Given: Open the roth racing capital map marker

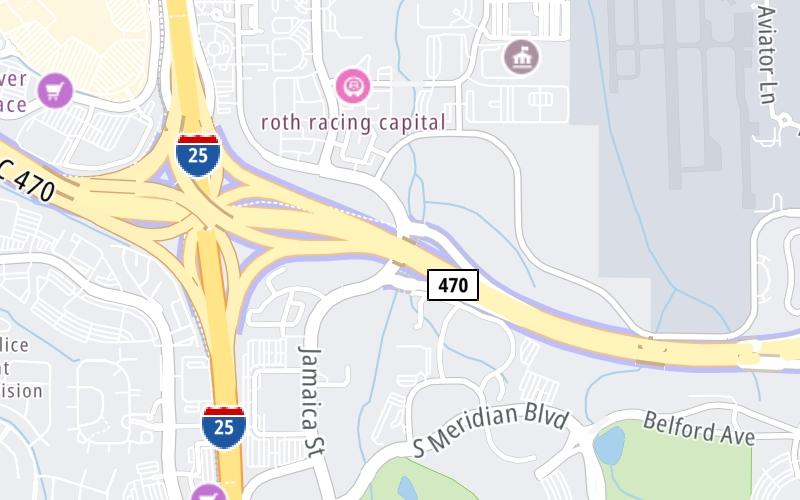Looking at the screenshot, I should (x=351, y=86).
